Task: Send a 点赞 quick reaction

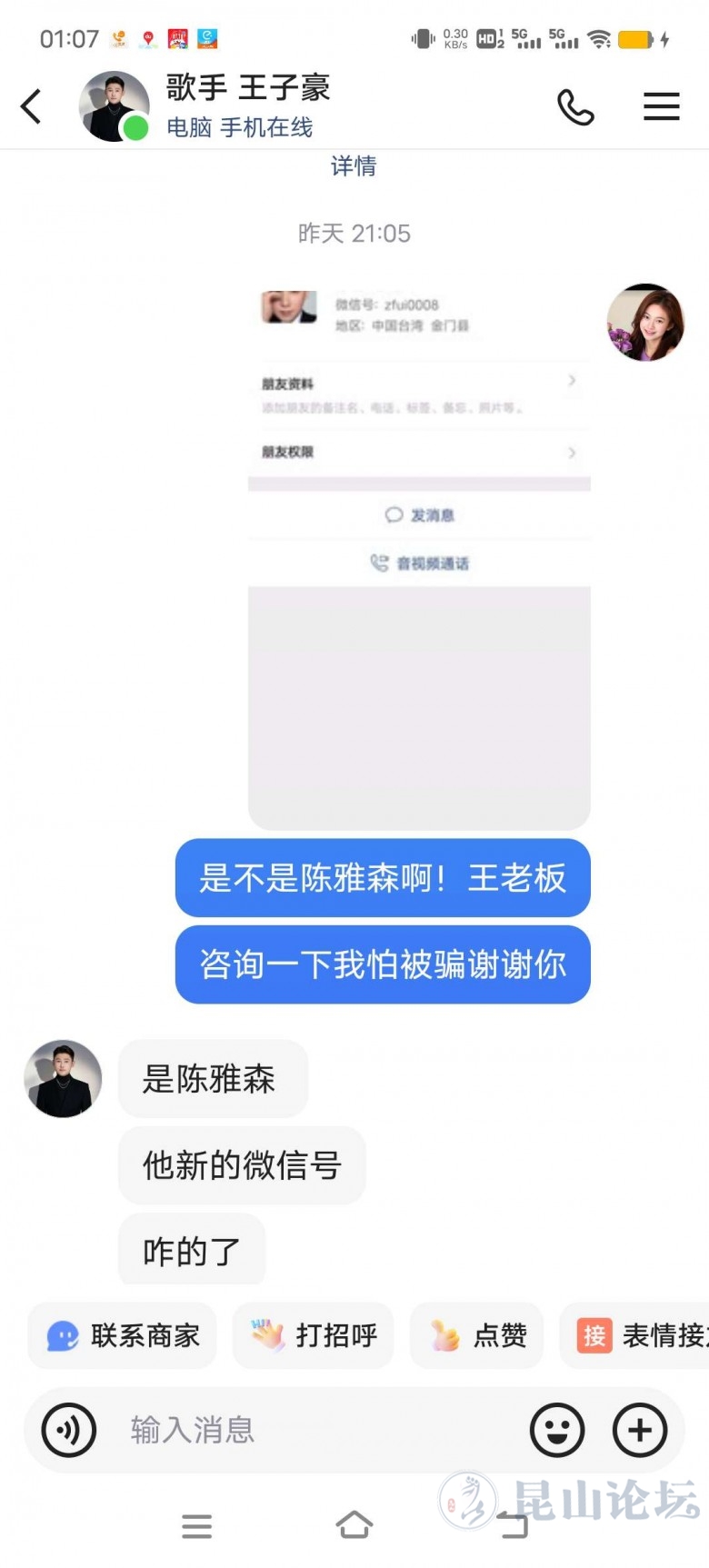Action: pyautogui.click(x=477, y=1335)
